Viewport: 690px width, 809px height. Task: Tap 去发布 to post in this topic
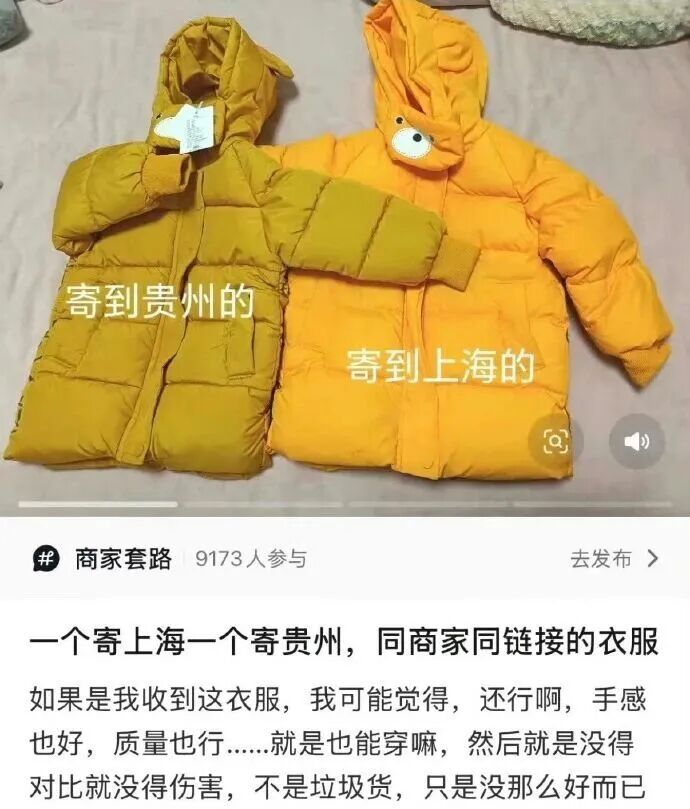tap(613, 558)
